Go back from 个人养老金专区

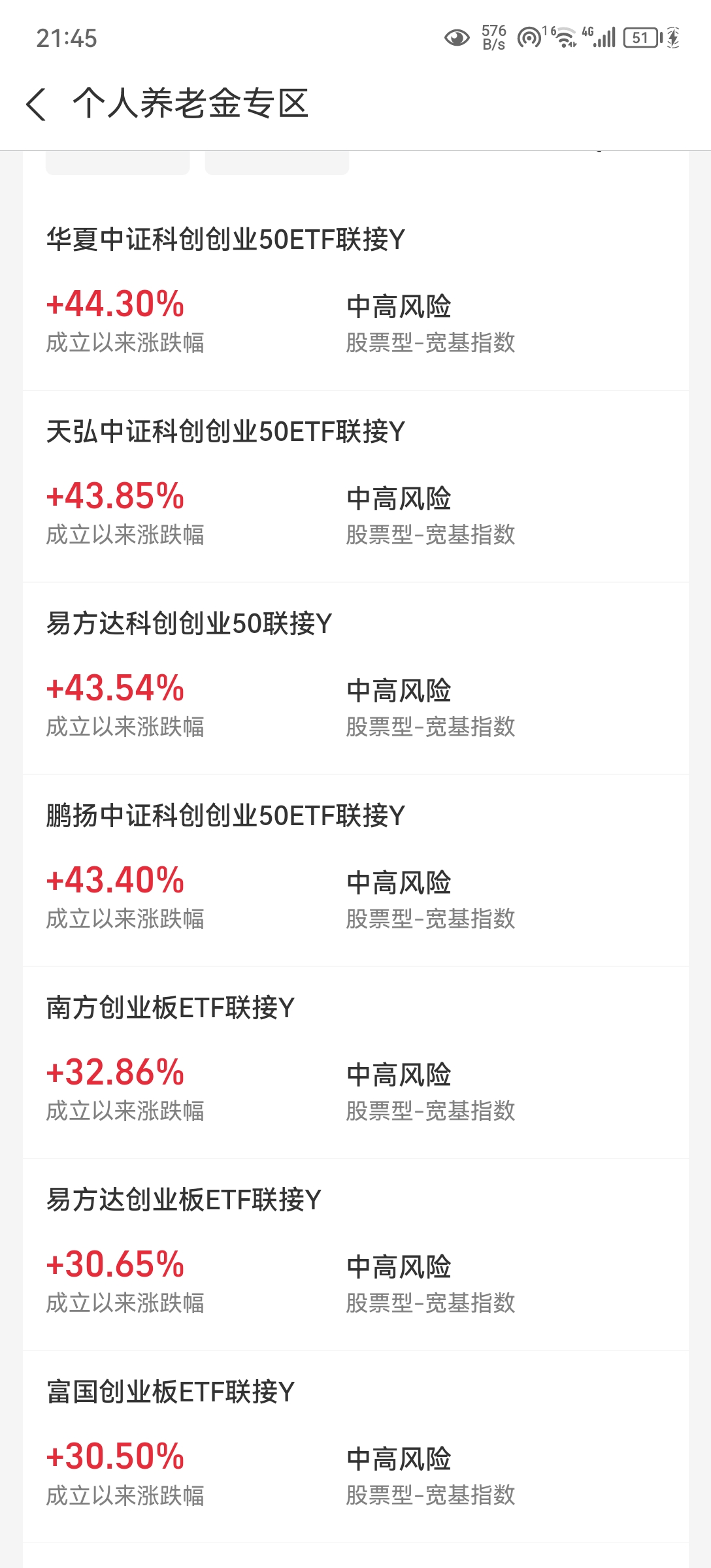tap(37, 105)
